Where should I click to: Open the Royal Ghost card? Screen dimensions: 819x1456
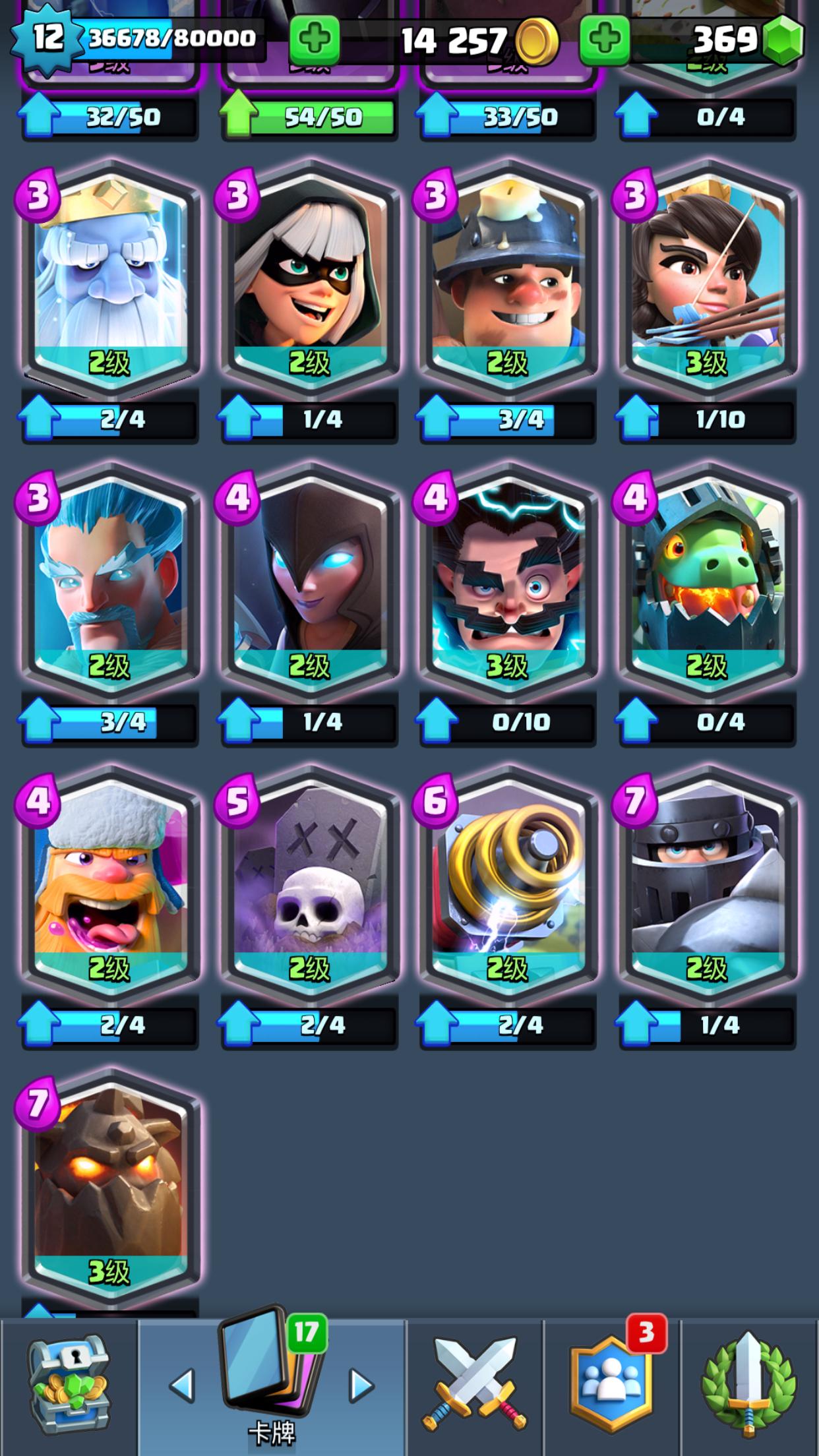110,279
